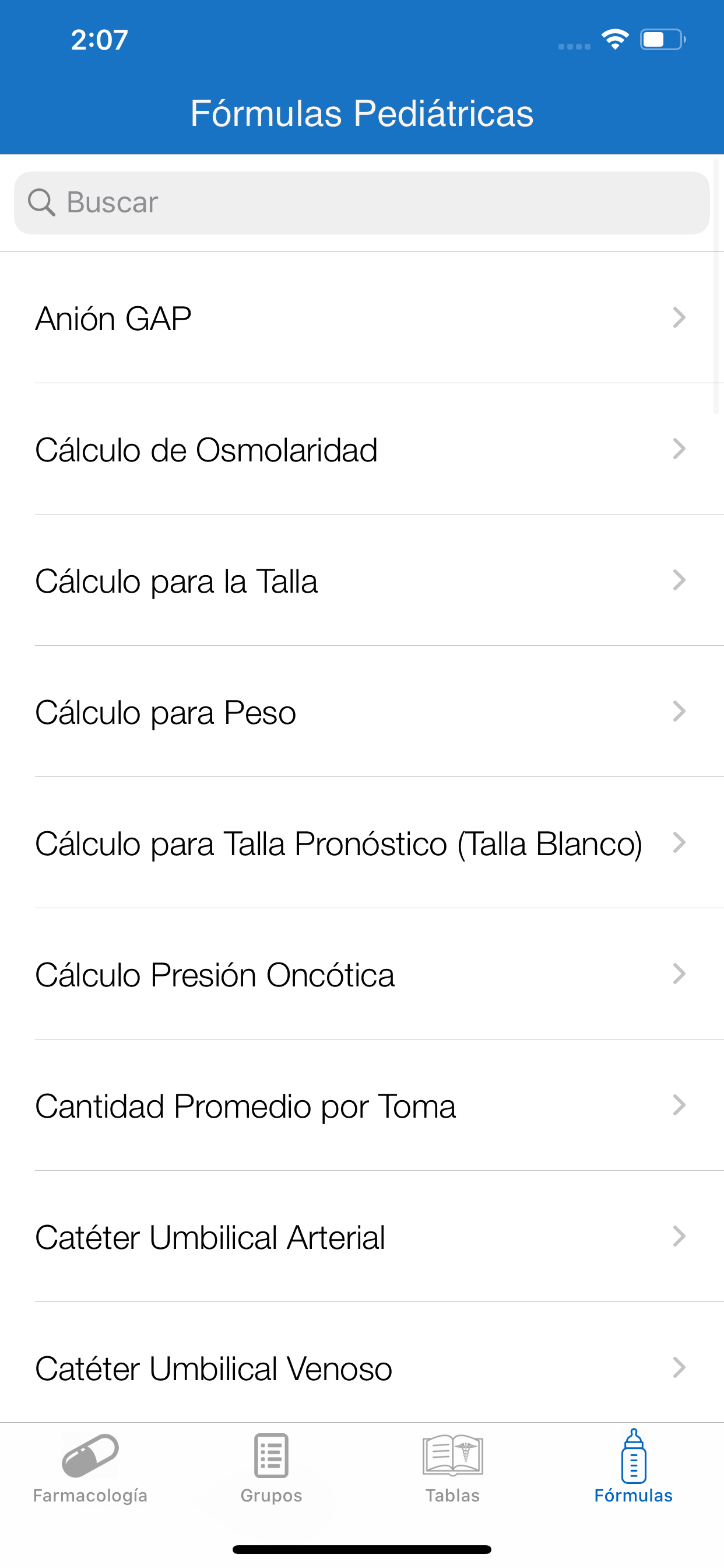Open Cálculo para Talla Pronóstico (Talla Blanco)
The image size is (724, 1568).
click(x=362, y=843)
